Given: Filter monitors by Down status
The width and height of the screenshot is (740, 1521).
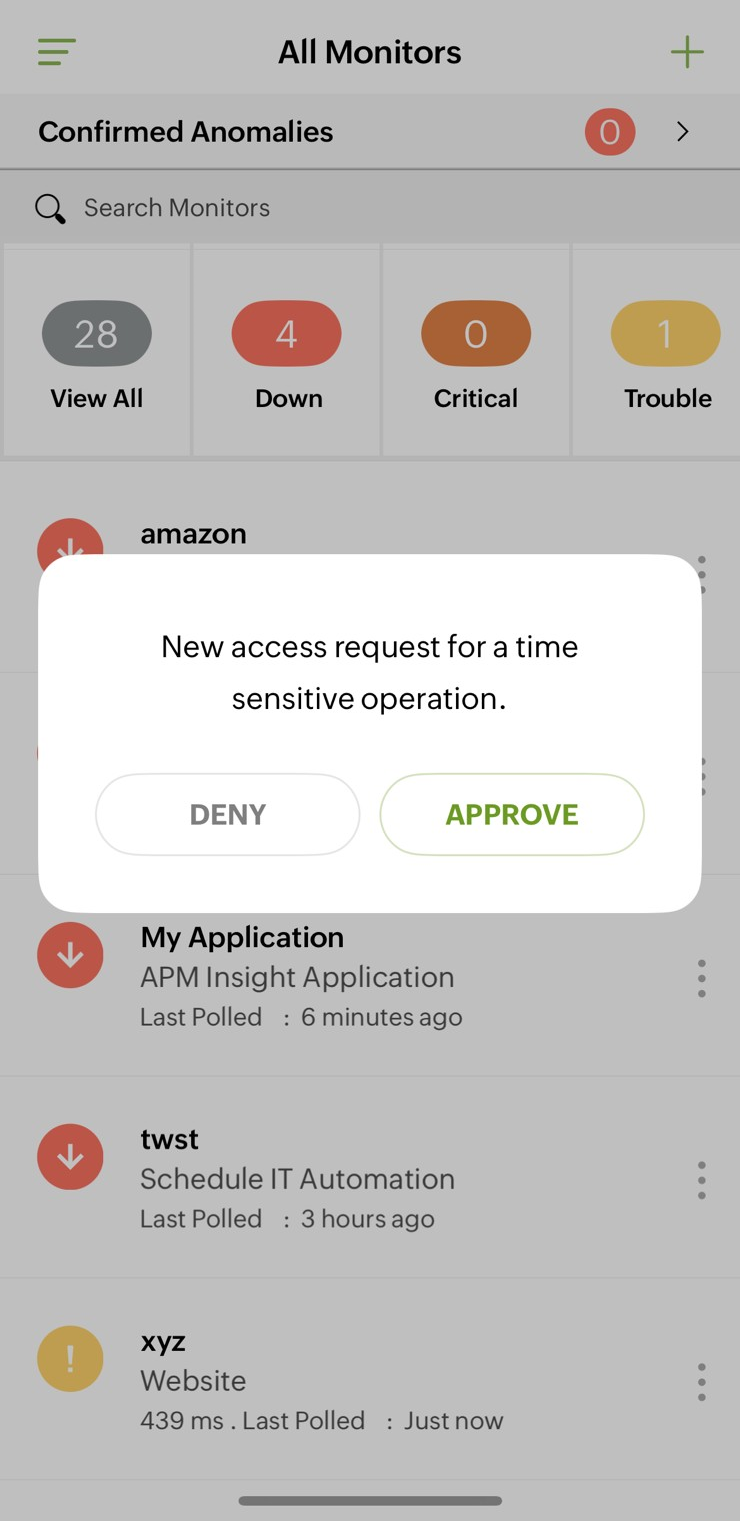Looking at the screenshot, I should (x=287, y=352).
